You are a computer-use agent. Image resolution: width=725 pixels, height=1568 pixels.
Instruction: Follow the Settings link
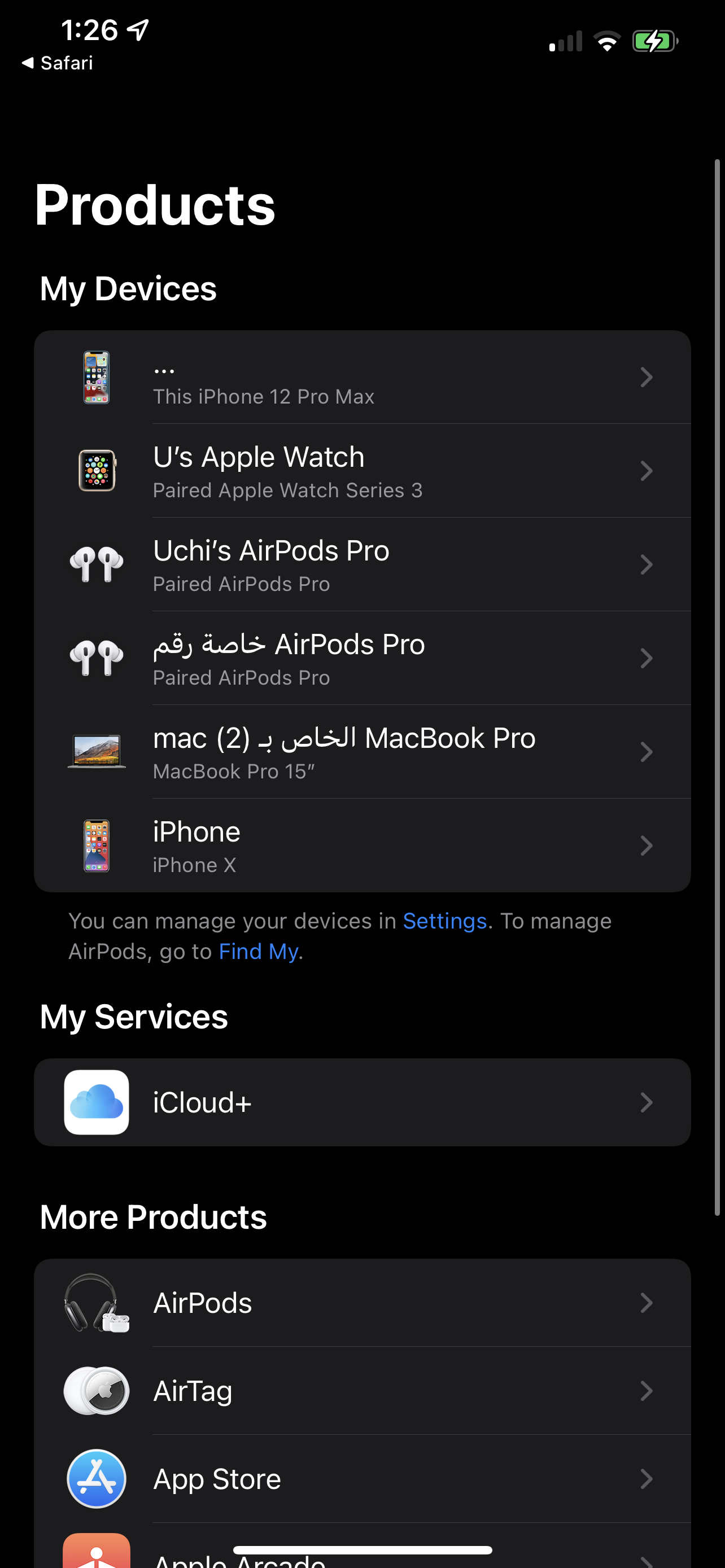click(x=444, y=921)
